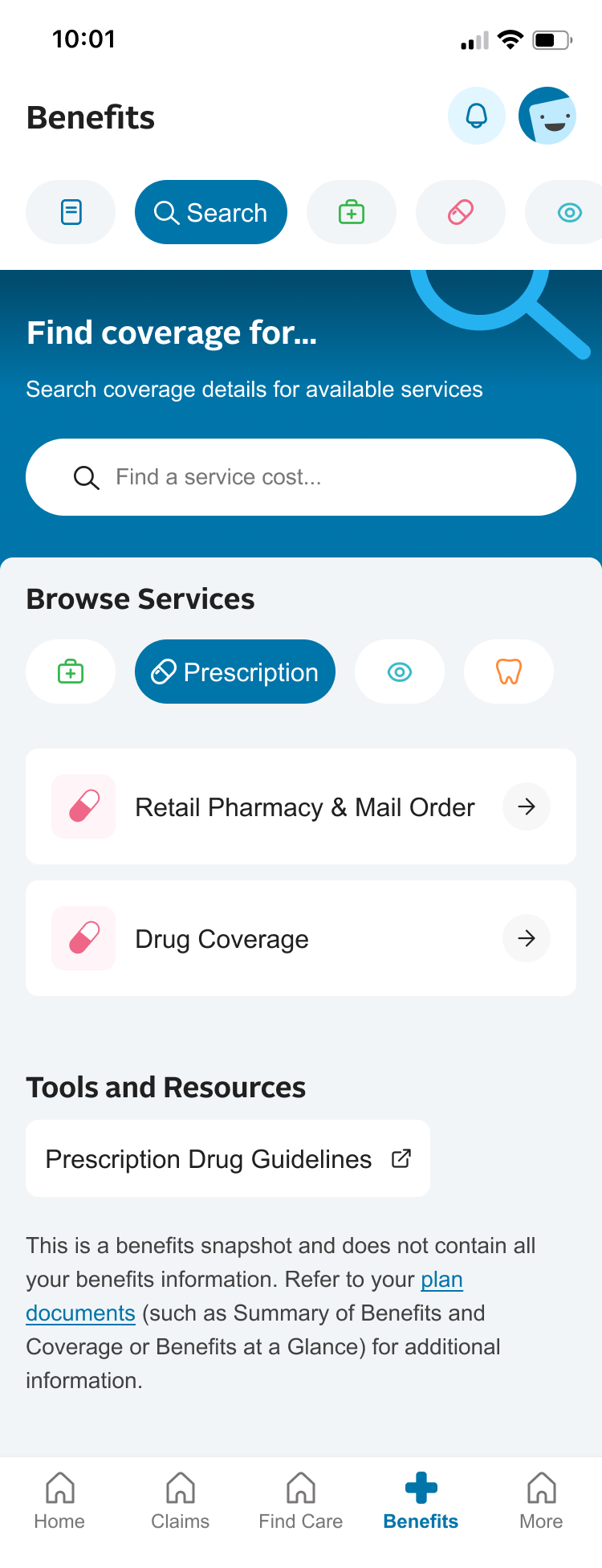Select the green medical kit chip beside Search

(x=352, y=212)
